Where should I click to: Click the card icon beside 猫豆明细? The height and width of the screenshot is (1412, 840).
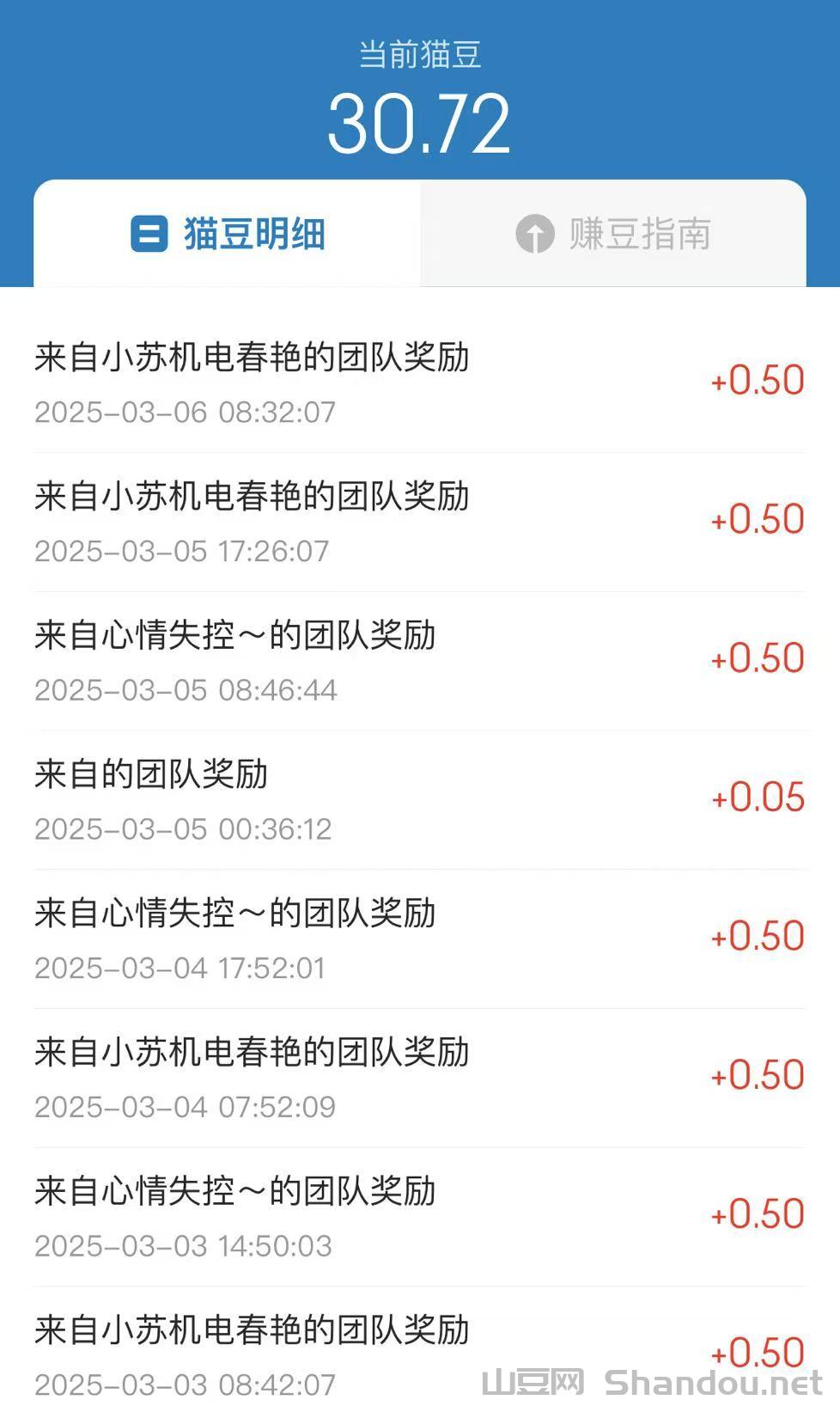tap(149, 234)
